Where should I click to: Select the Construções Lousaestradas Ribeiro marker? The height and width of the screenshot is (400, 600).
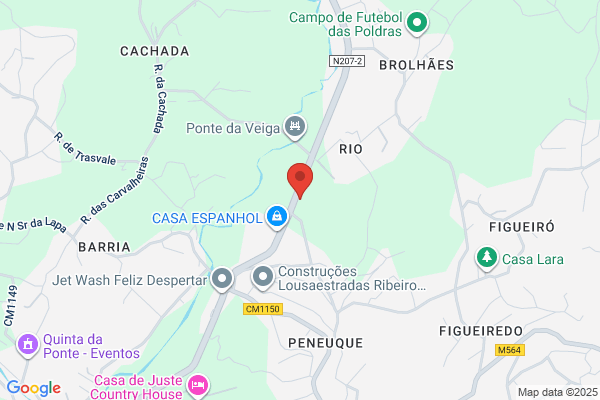point(262,276)
